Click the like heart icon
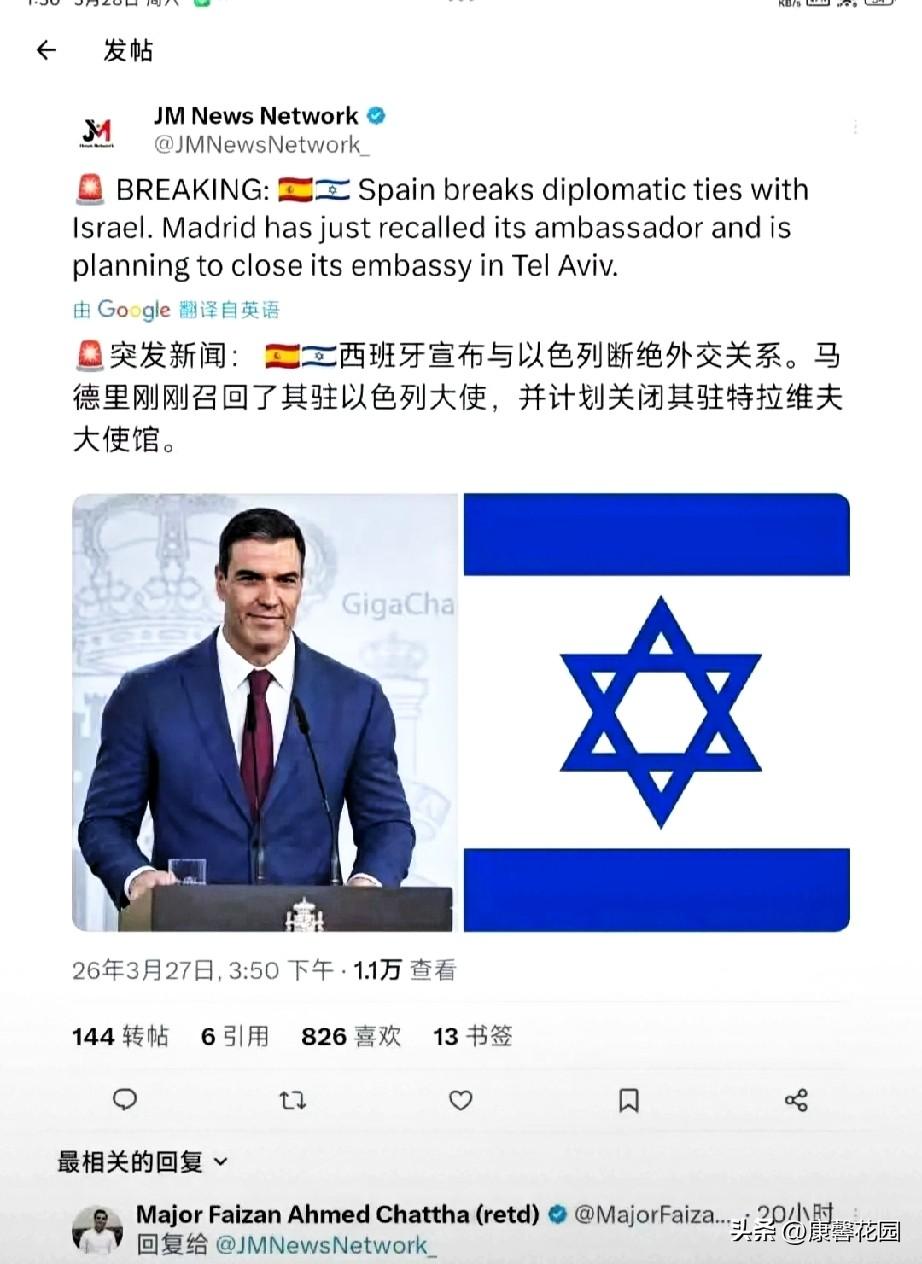922x1264 pixels. (x=460, y=1100)
